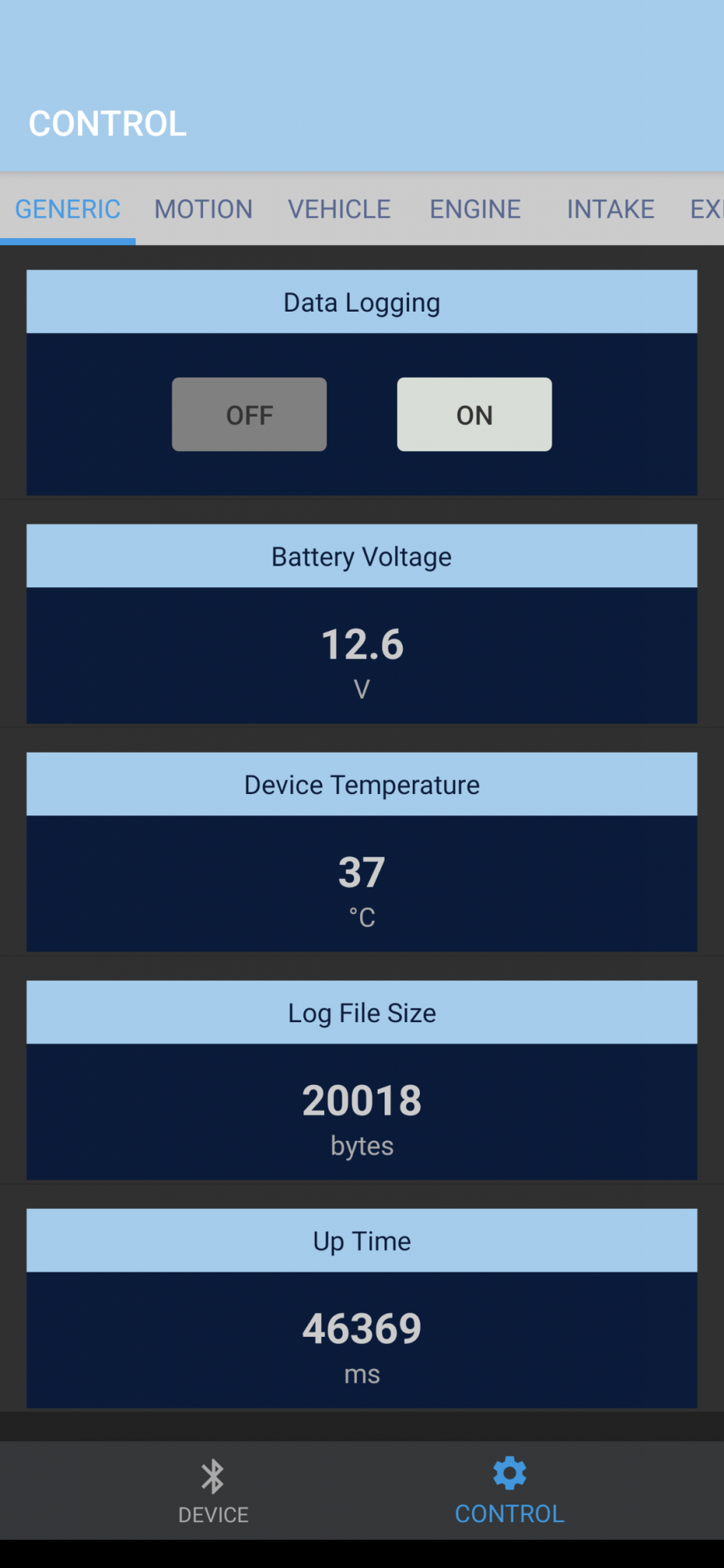Turn data logging on

pyautogui.click(x=474, y=414)
